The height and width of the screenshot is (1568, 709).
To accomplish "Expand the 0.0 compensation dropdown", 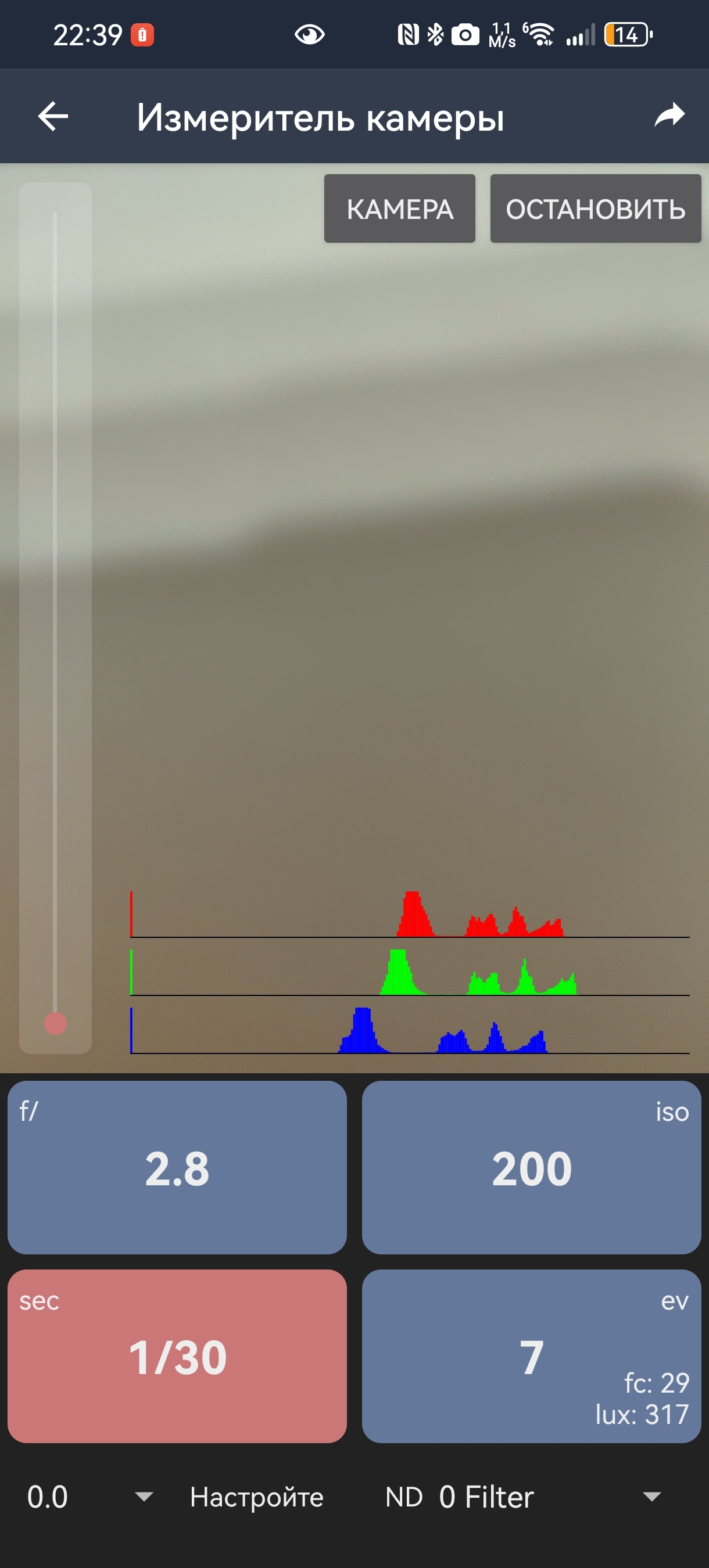I will click(x=90, y=1497).
